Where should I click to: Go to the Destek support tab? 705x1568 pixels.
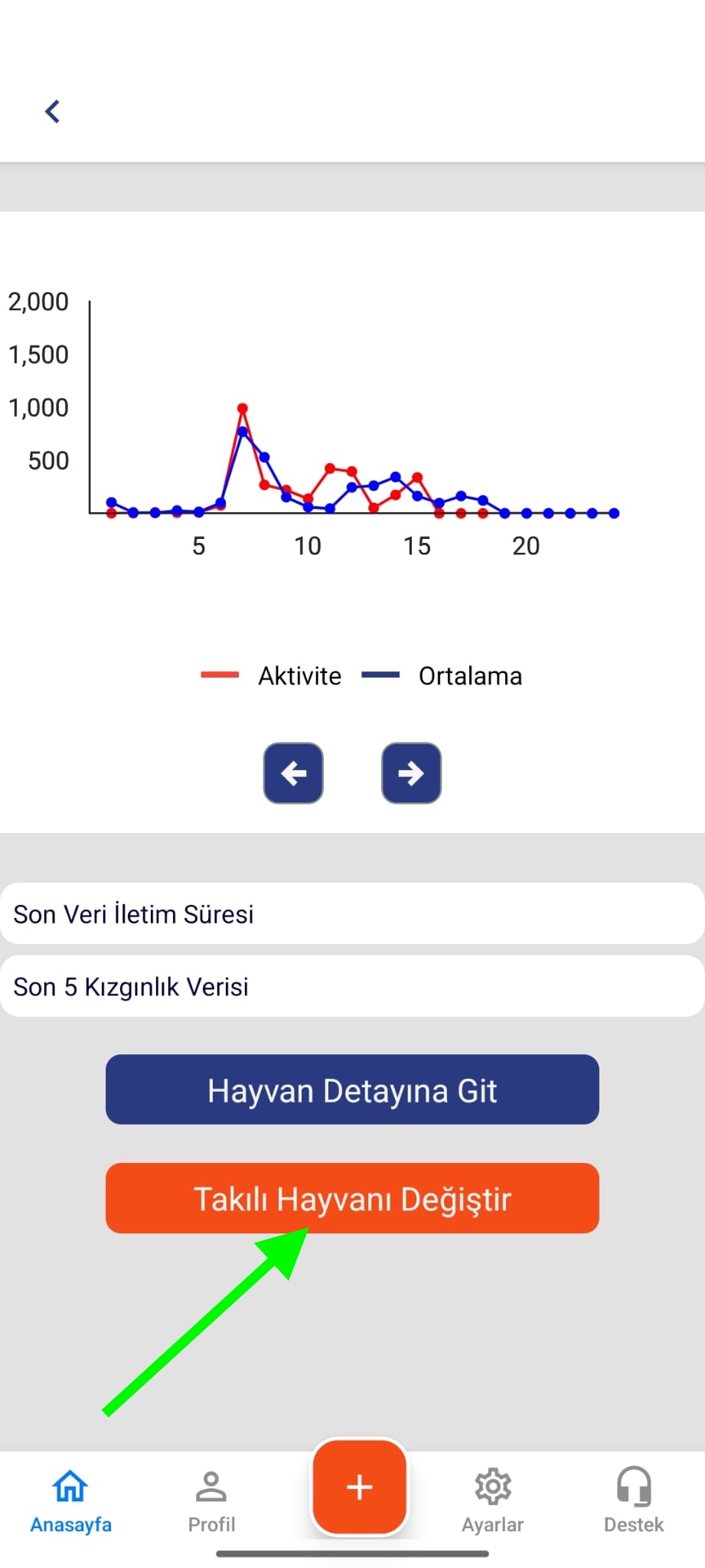pos(634,1501)
